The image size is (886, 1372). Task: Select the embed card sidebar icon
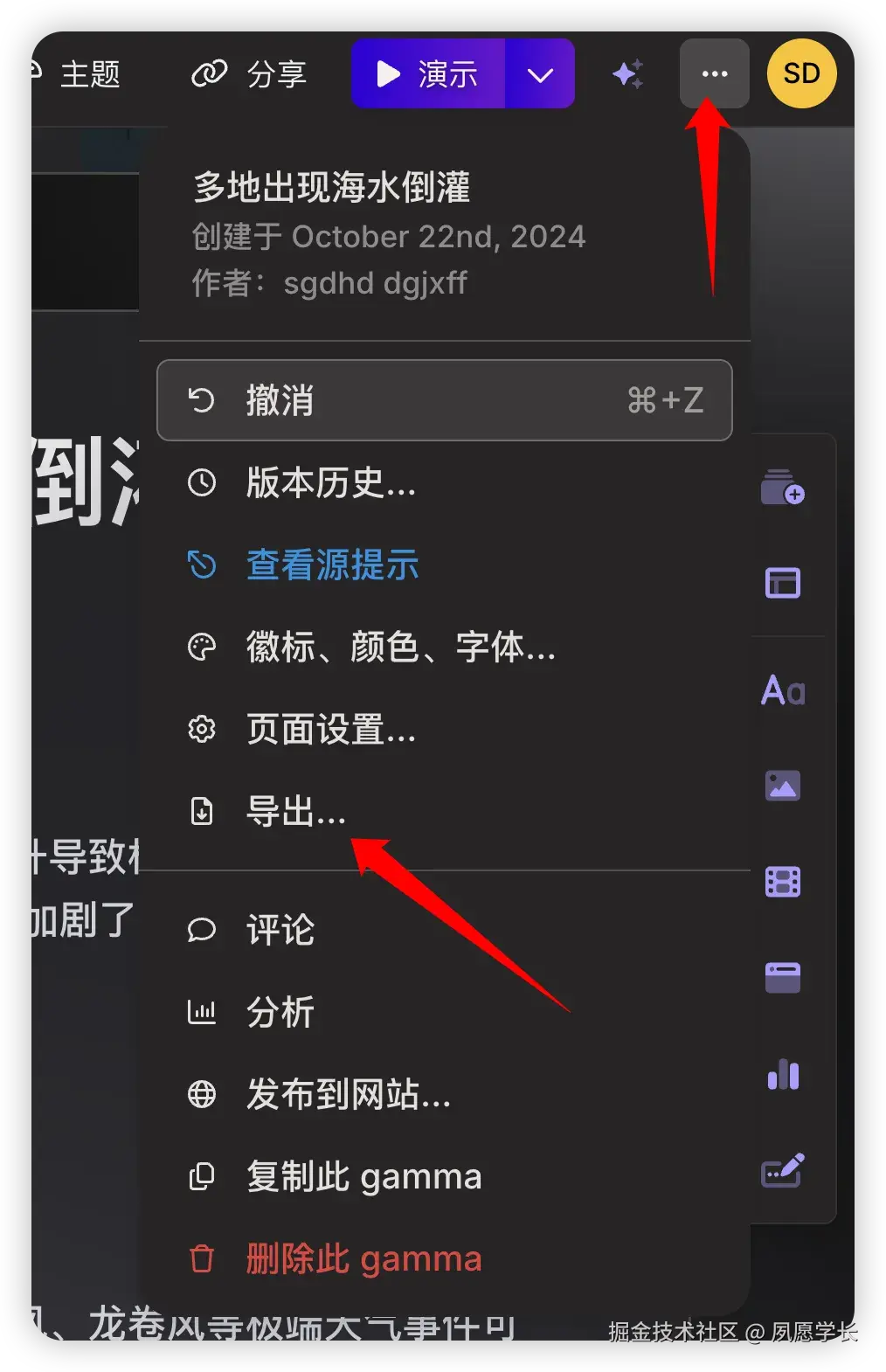(784, 978)
